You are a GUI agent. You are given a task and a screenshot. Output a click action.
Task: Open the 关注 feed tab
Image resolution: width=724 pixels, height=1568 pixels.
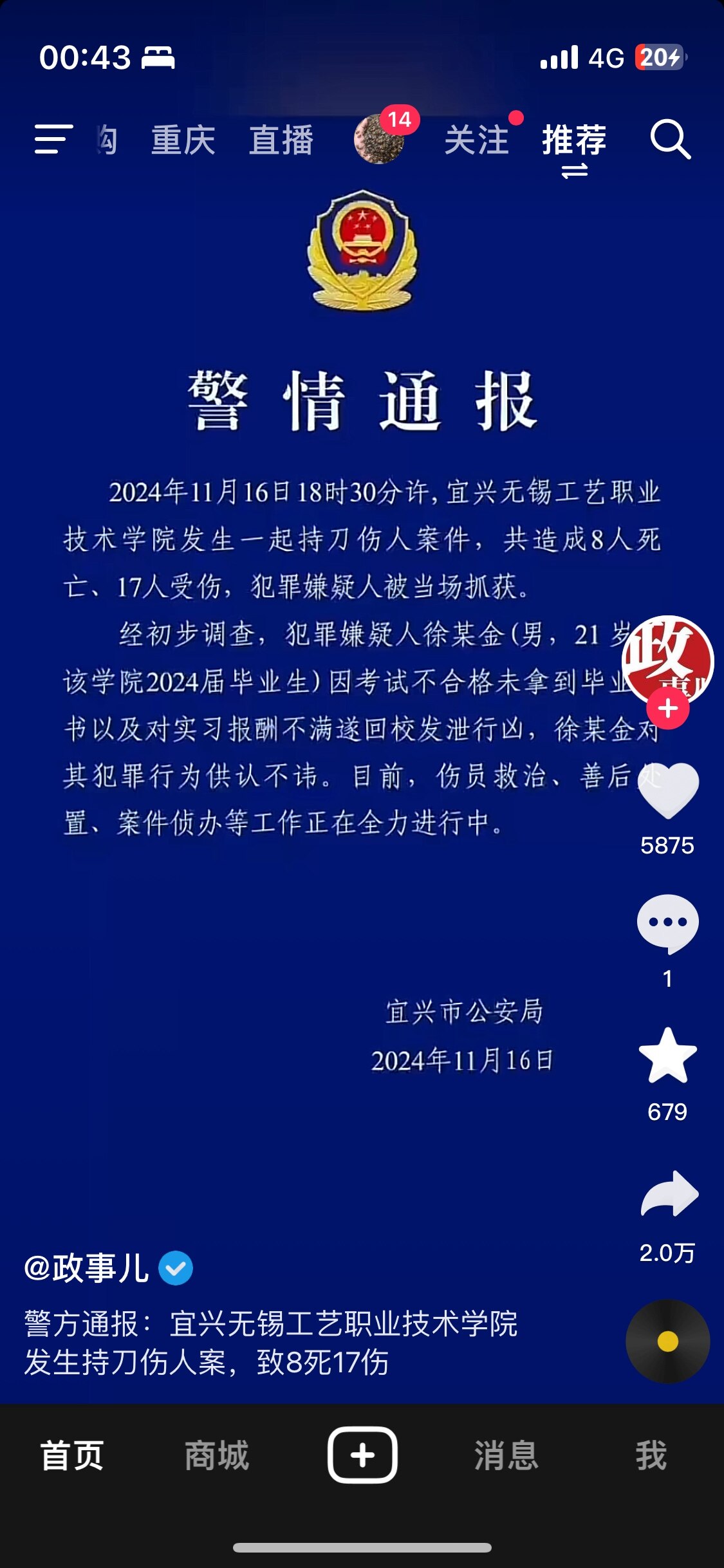(477, 140)
